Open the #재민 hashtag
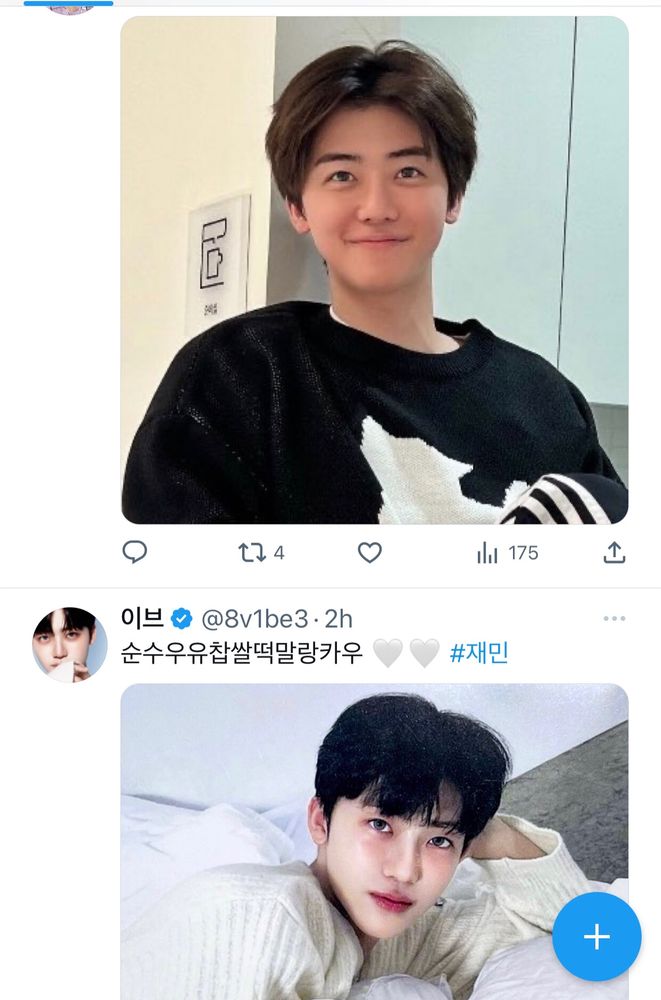 pos(479,654)
